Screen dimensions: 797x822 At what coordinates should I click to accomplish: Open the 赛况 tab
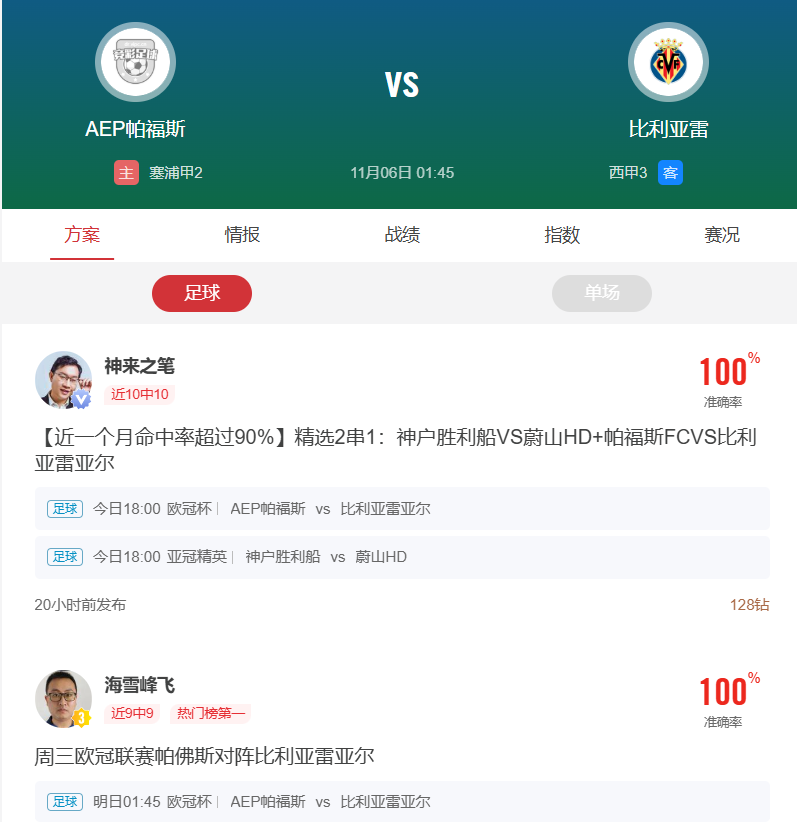click(722, 235)
